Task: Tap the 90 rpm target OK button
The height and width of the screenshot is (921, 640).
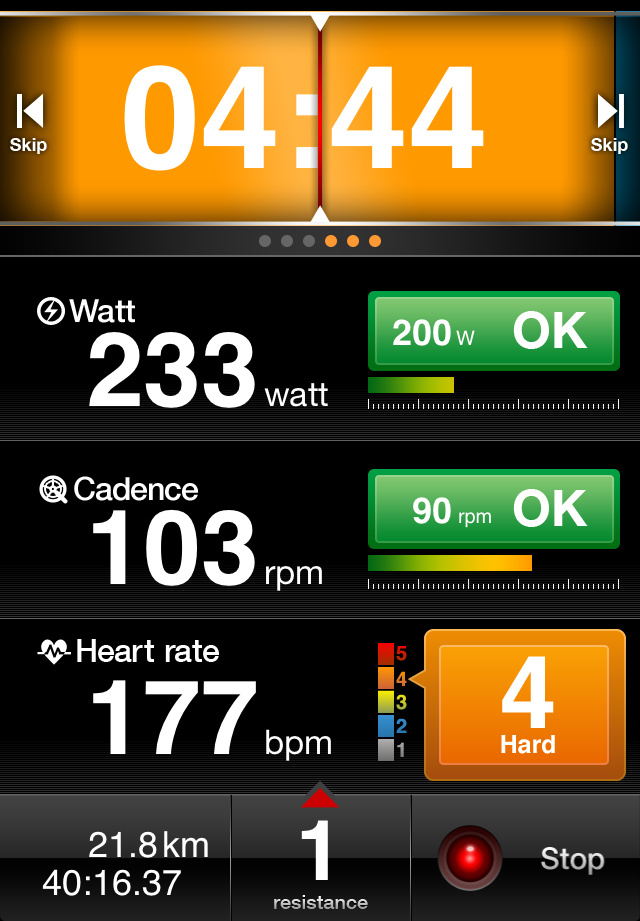Action: pos(493,510)
